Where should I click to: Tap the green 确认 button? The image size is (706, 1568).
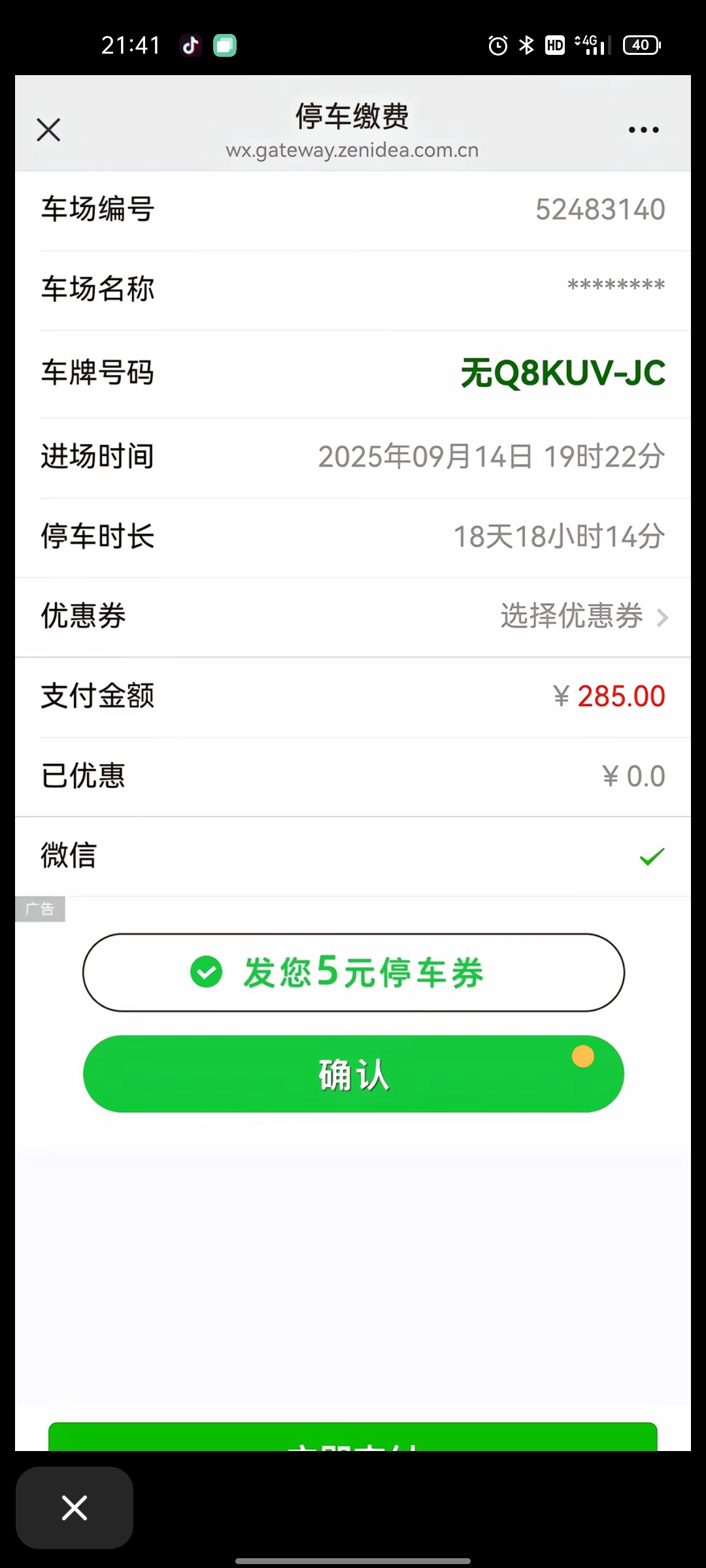pyautogui.click(x=353, y=1074)
